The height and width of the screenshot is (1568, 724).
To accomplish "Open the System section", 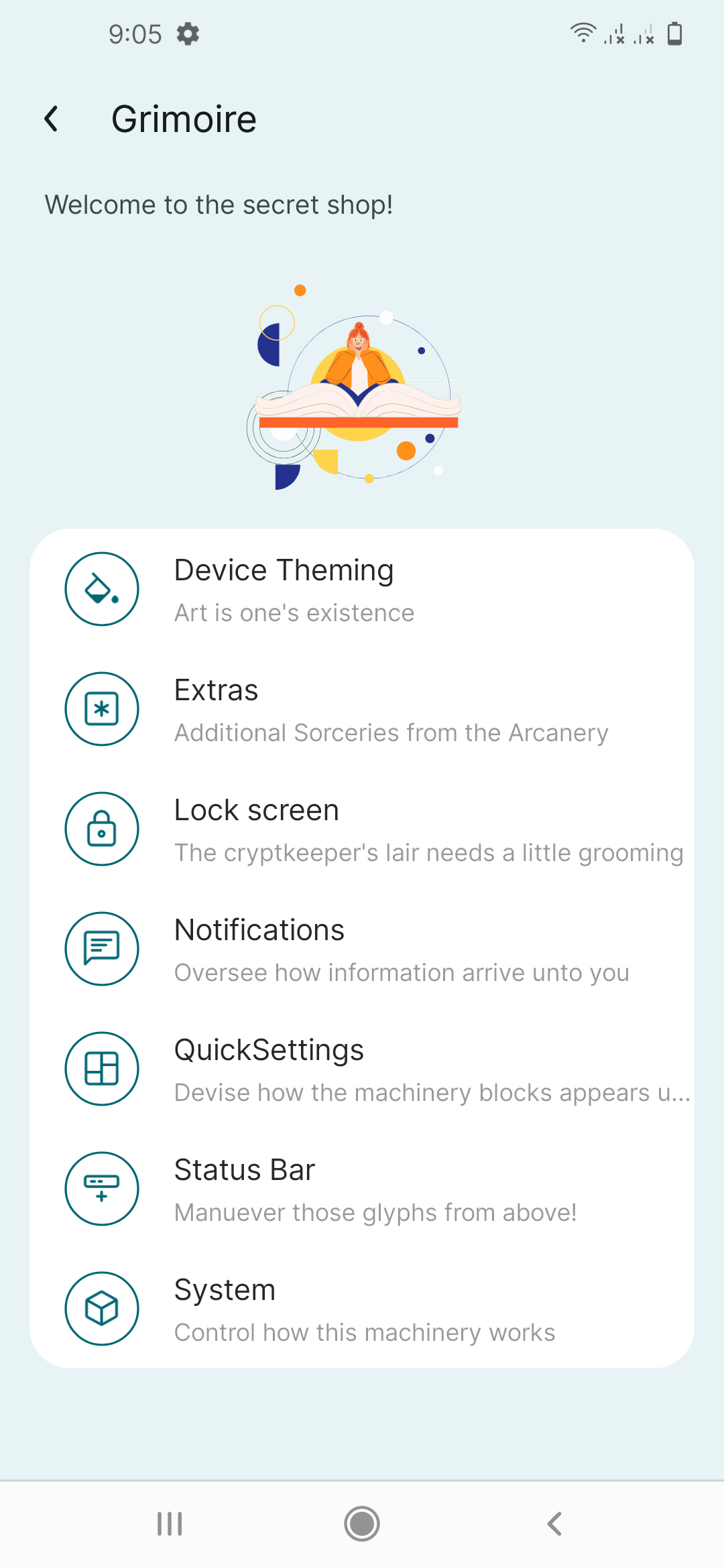I will 362,1309.
